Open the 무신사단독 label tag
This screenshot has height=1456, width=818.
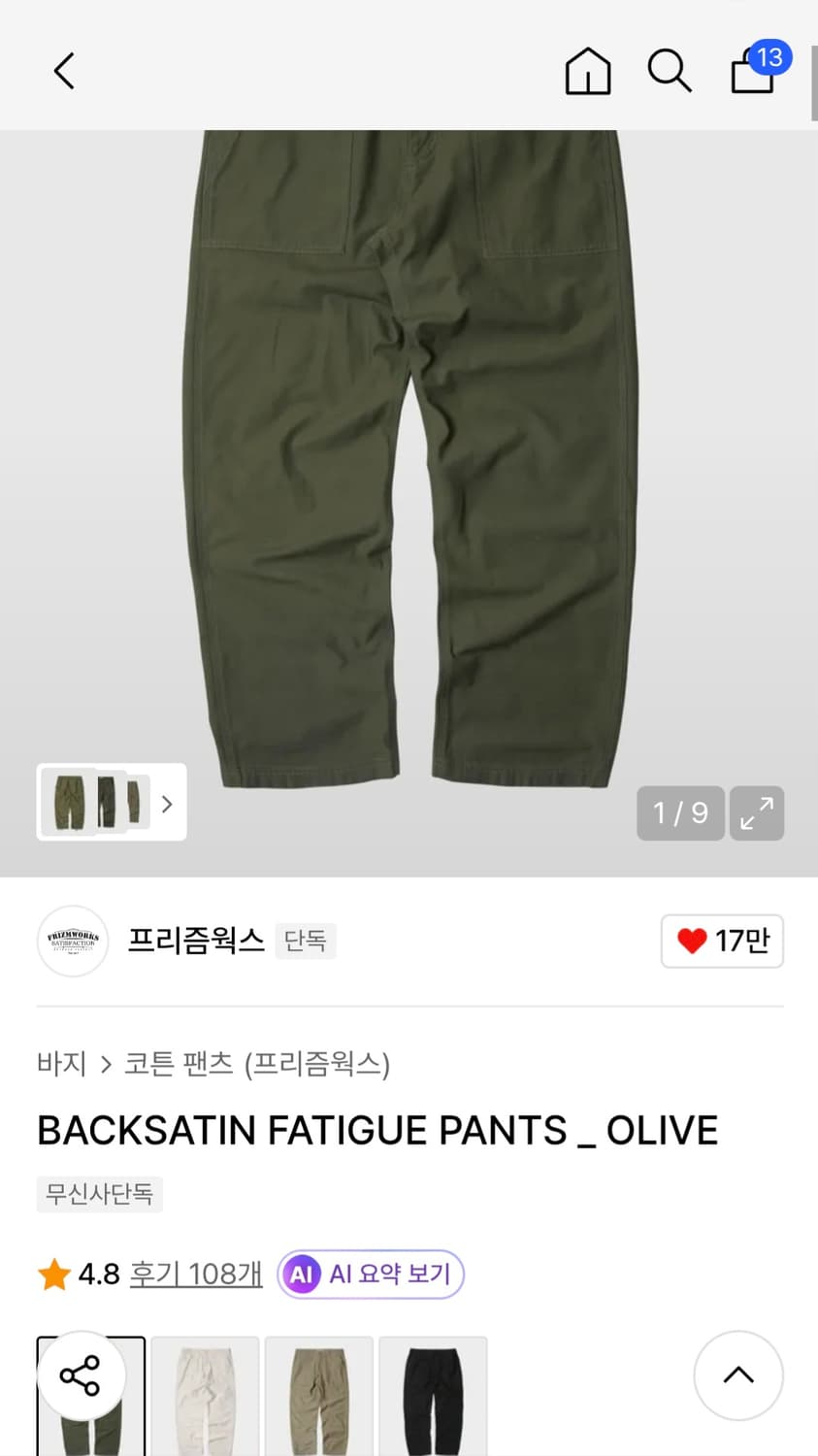click(x=99, y=1194)
